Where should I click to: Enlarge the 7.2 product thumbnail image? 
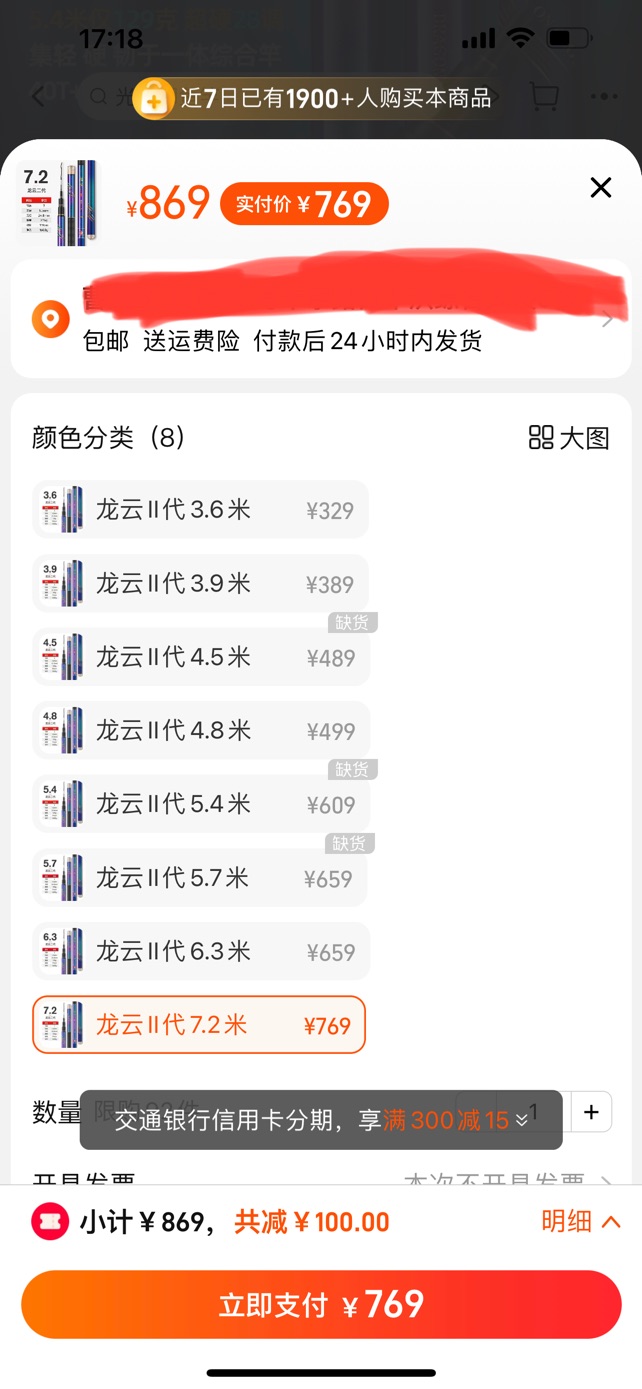pos(57,203)
